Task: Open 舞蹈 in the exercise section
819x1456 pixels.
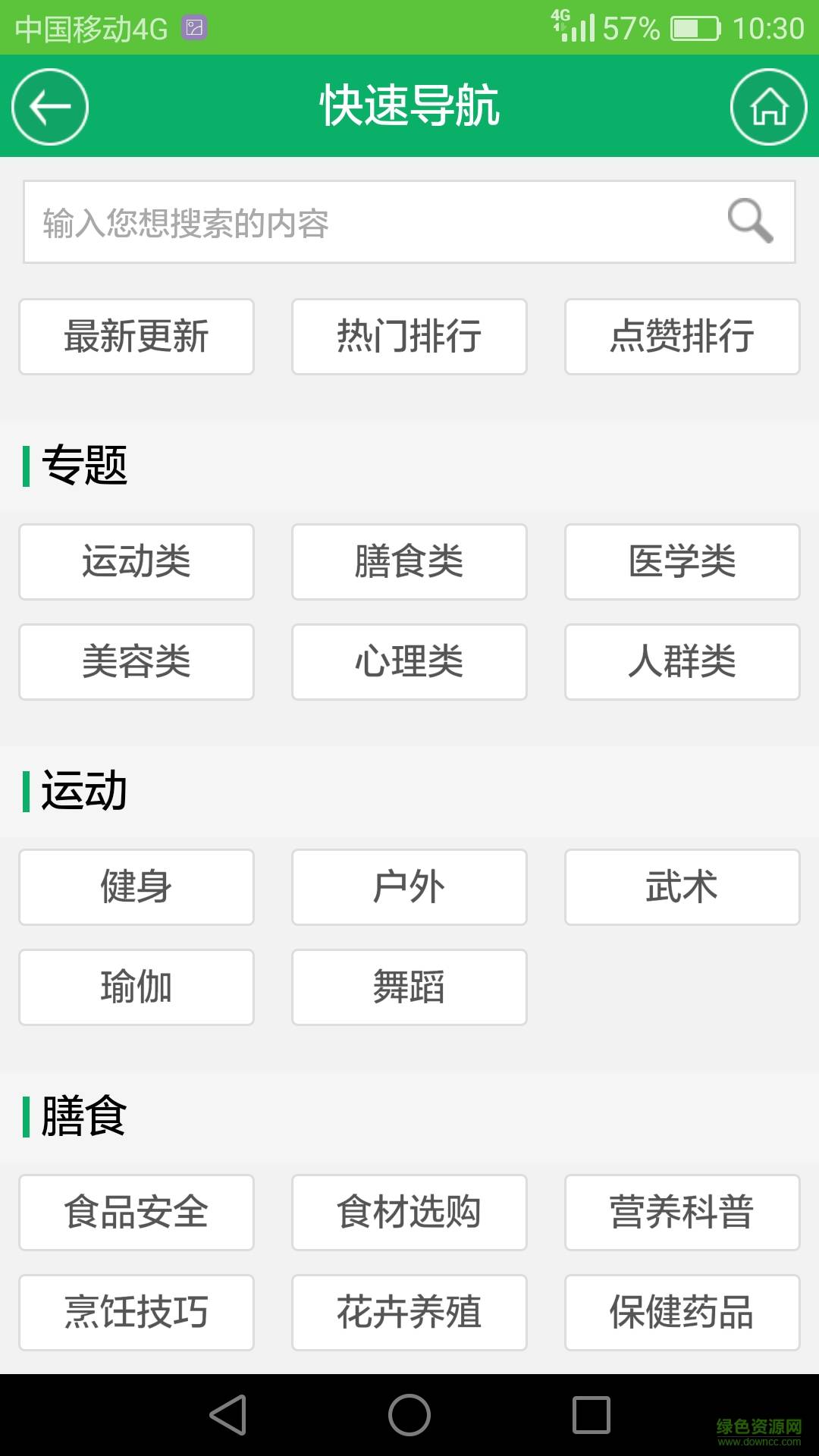Action: [x=409, y=986]
